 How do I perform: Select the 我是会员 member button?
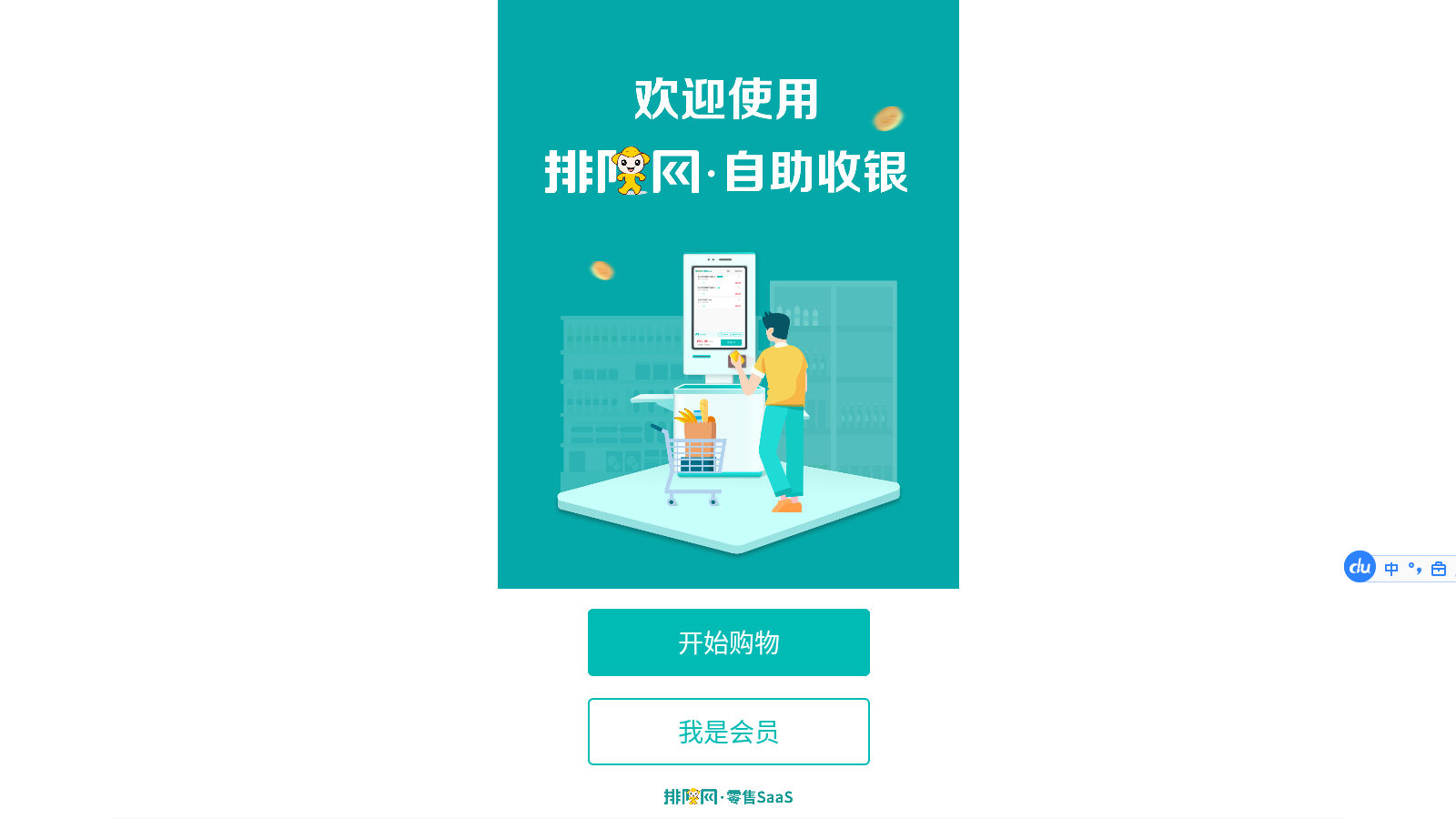(x=728, y=732)
